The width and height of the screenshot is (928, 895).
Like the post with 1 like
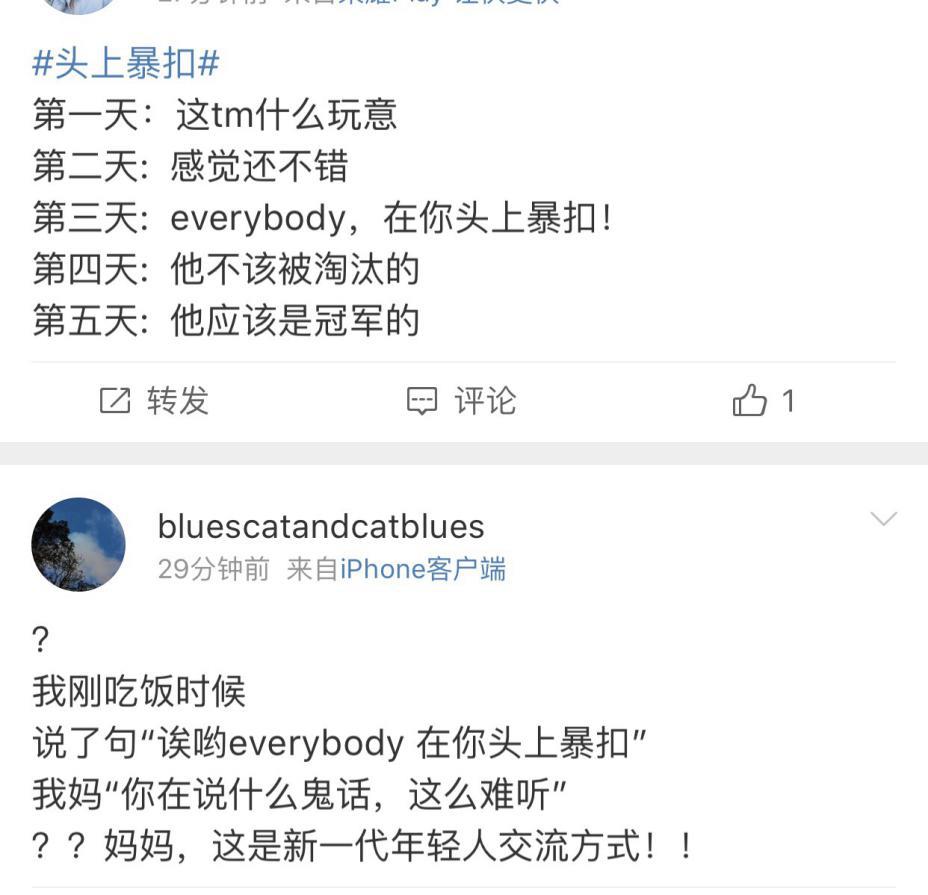click(762, 401)
